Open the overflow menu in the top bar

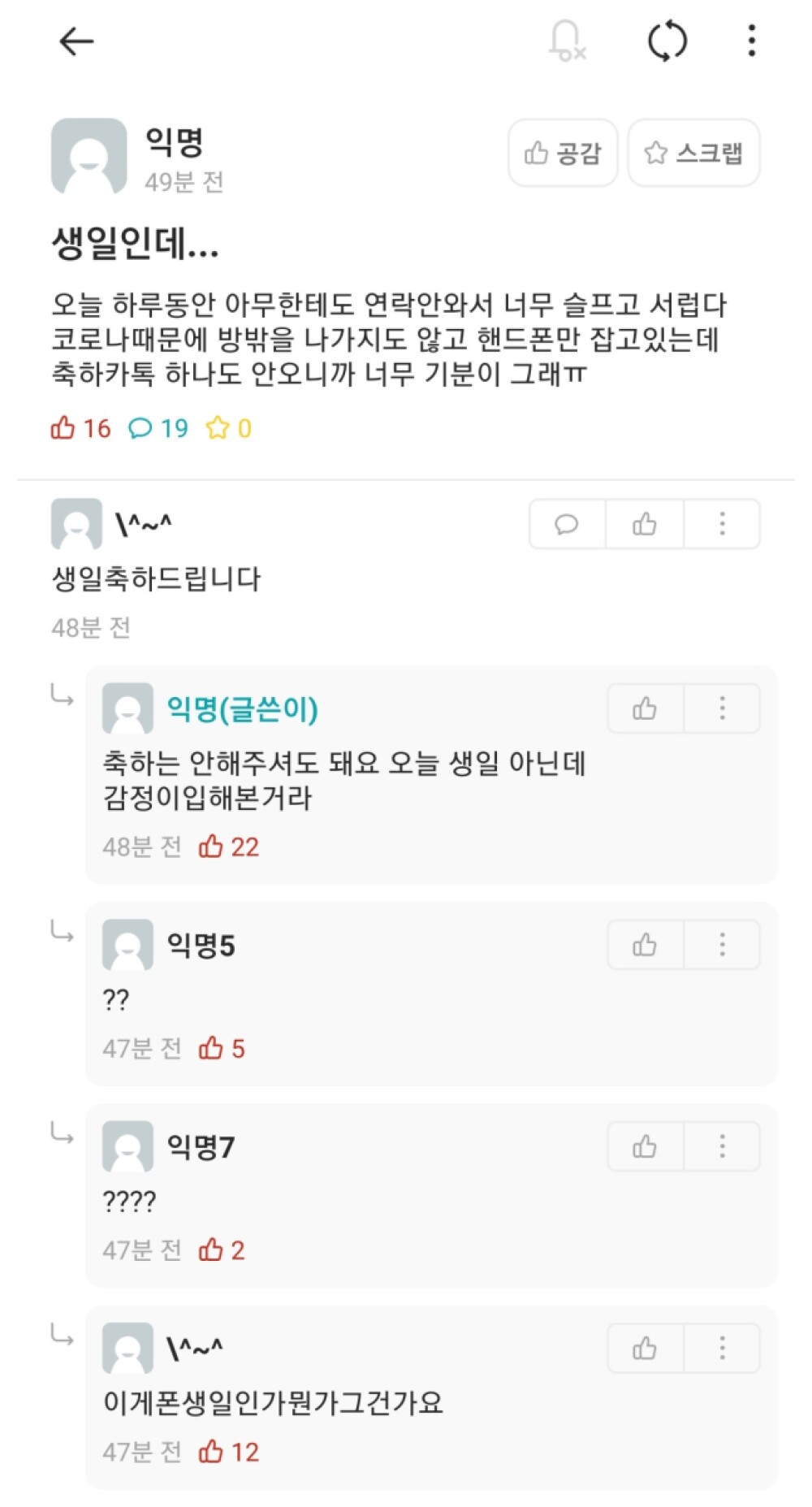[752, 41]
